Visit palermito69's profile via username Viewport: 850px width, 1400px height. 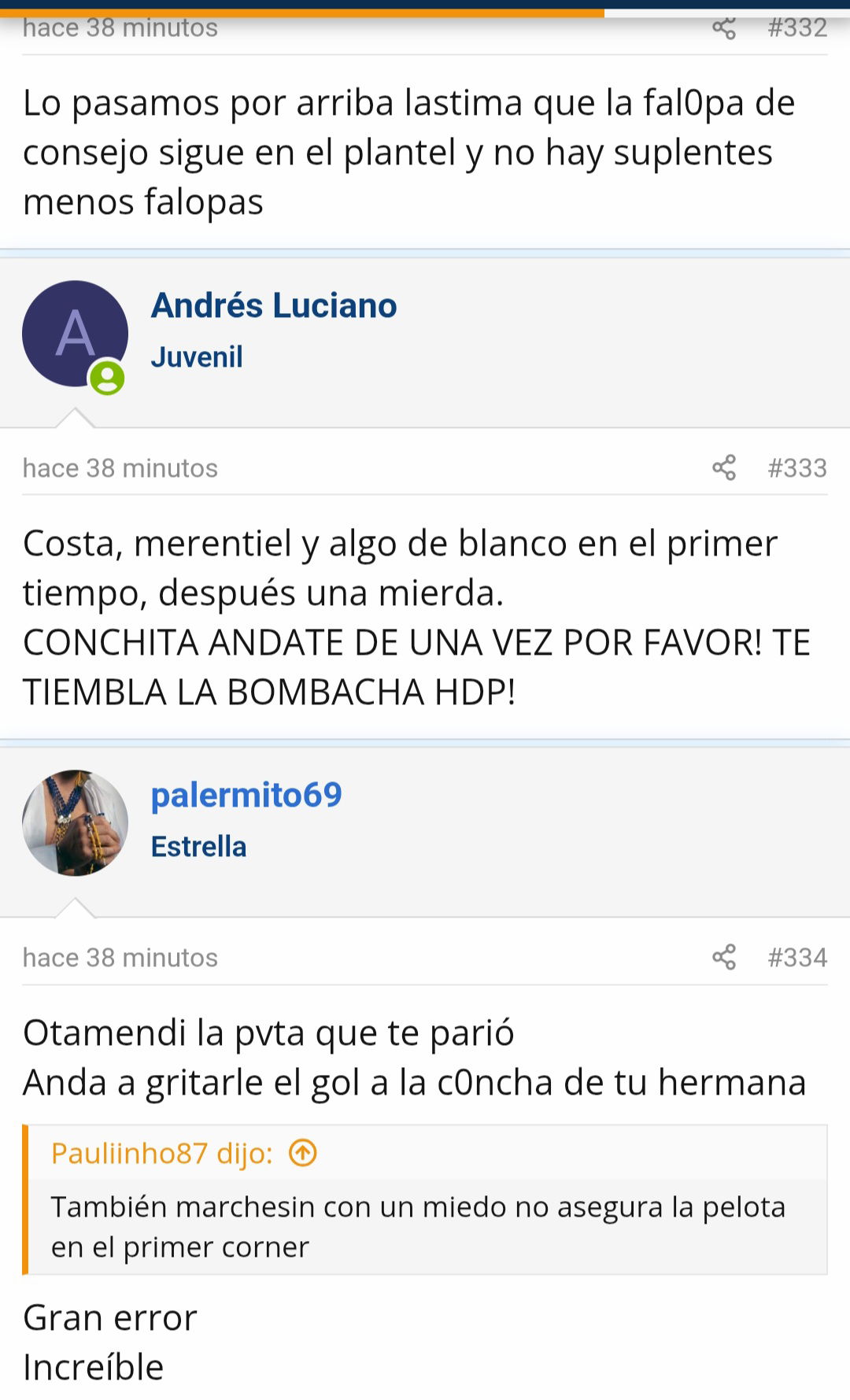click(x=246, y=795)
